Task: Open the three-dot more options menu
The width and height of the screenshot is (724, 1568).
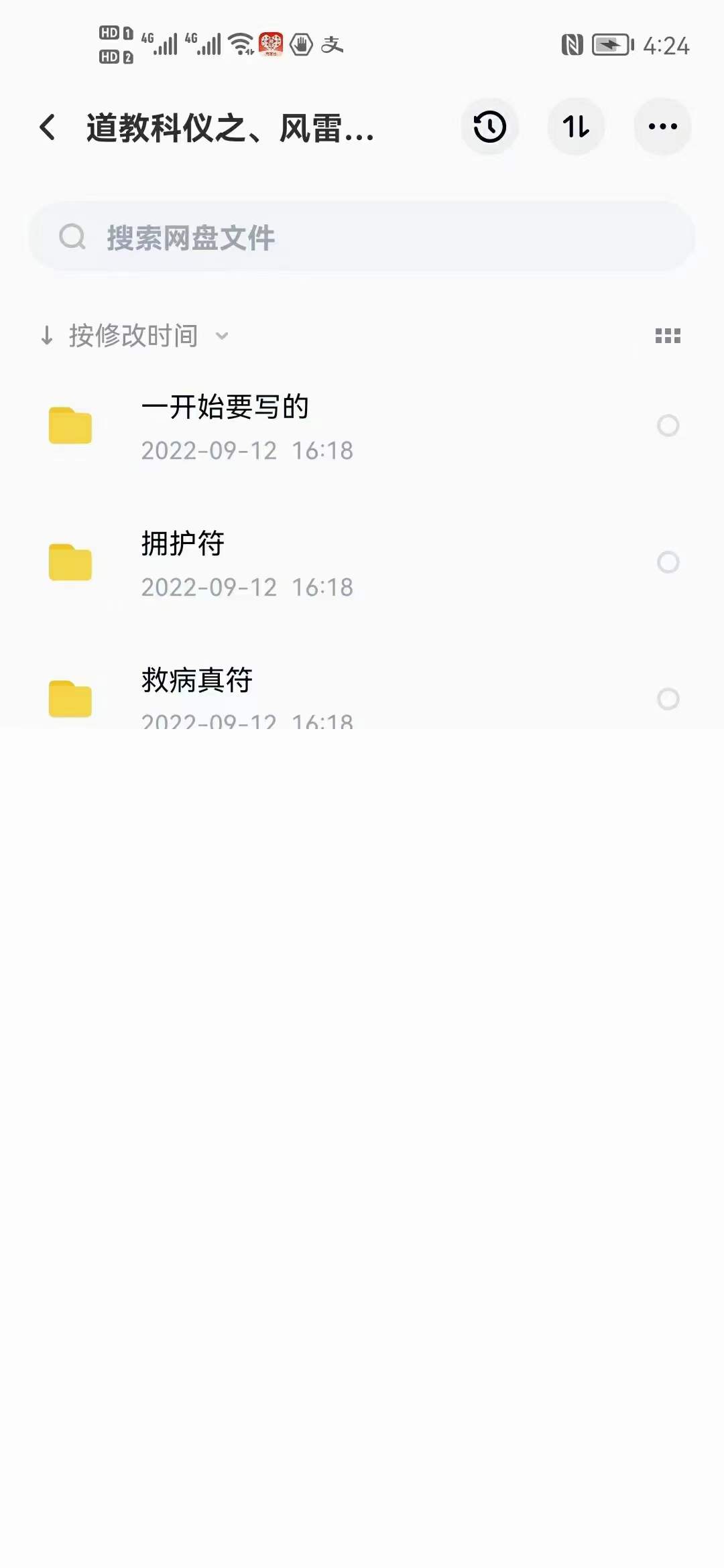Action: coord(662,127)
